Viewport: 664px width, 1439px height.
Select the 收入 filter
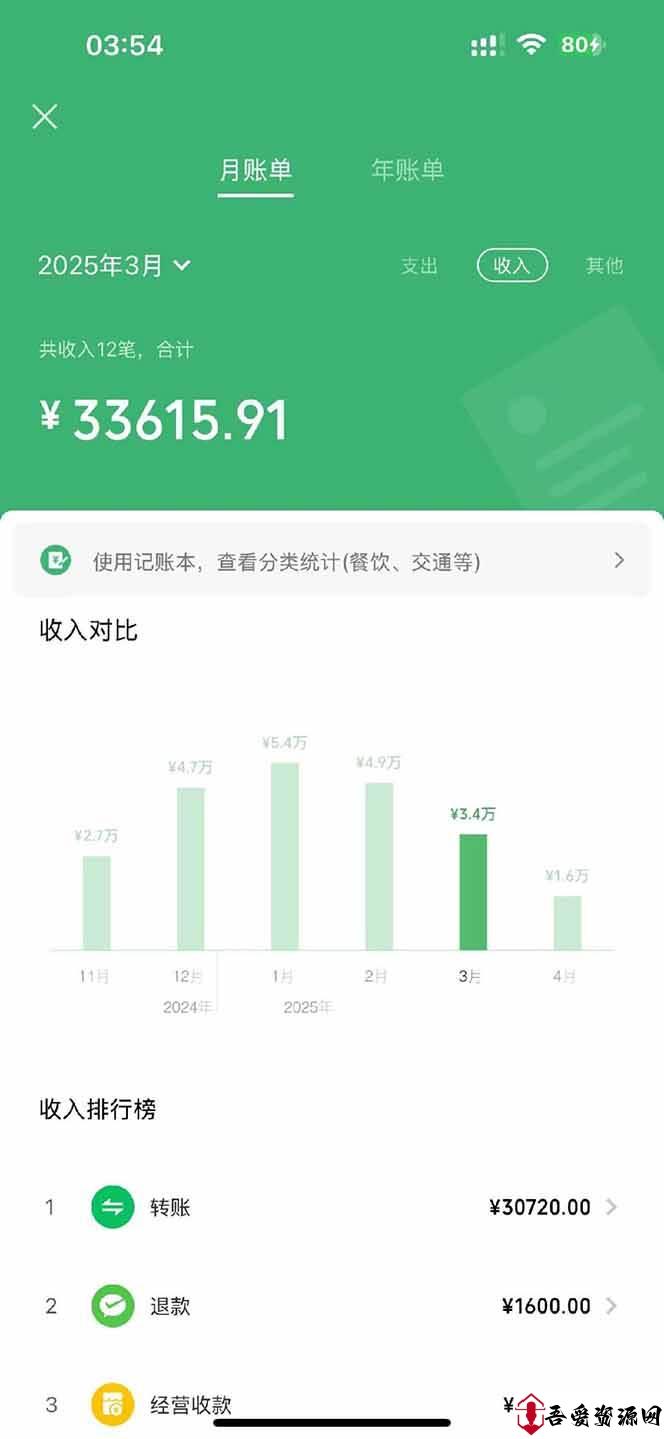coord(511,265)
